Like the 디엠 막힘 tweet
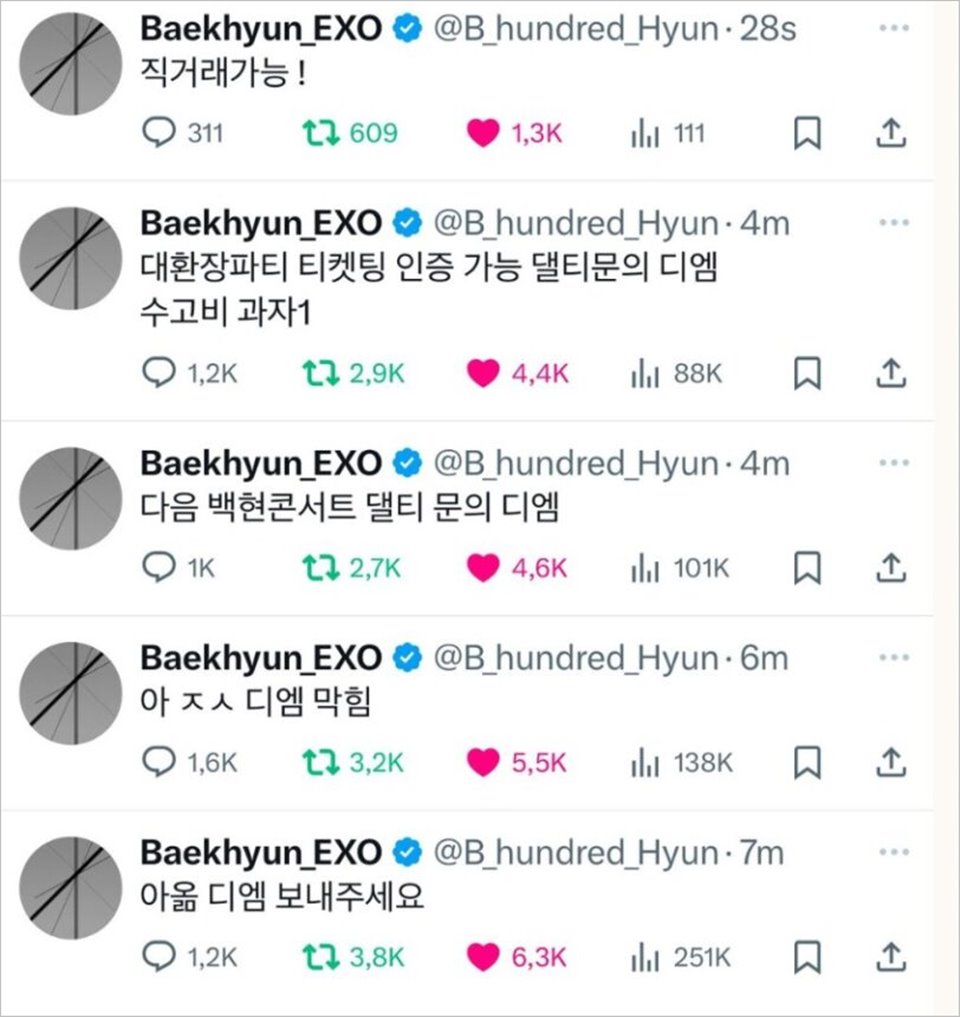The height and width of the screenshot is (1017, 960). [x=483, y=763]
